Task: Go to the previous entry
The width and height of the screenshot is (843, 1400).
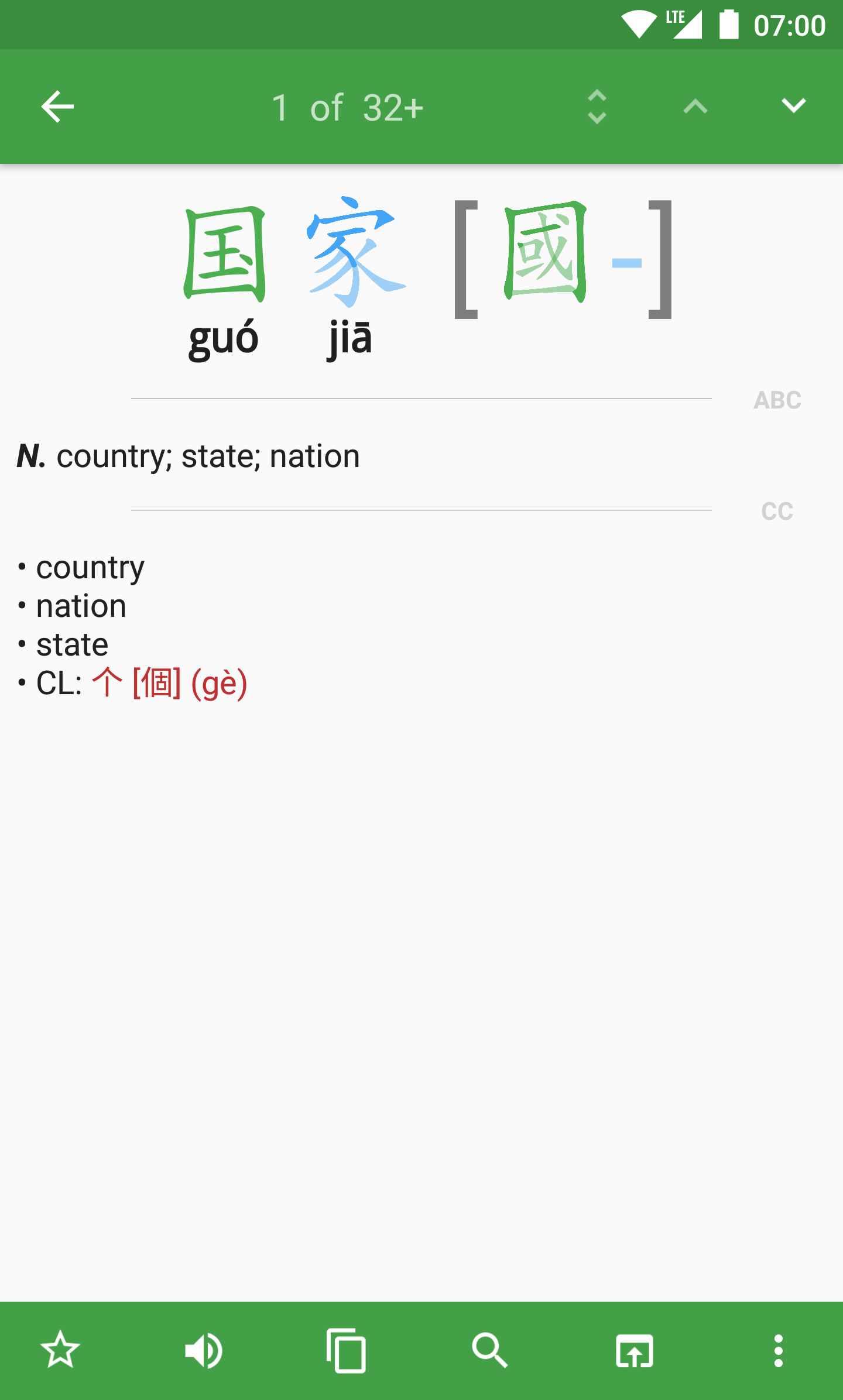Action: click(x=695, y=107)
